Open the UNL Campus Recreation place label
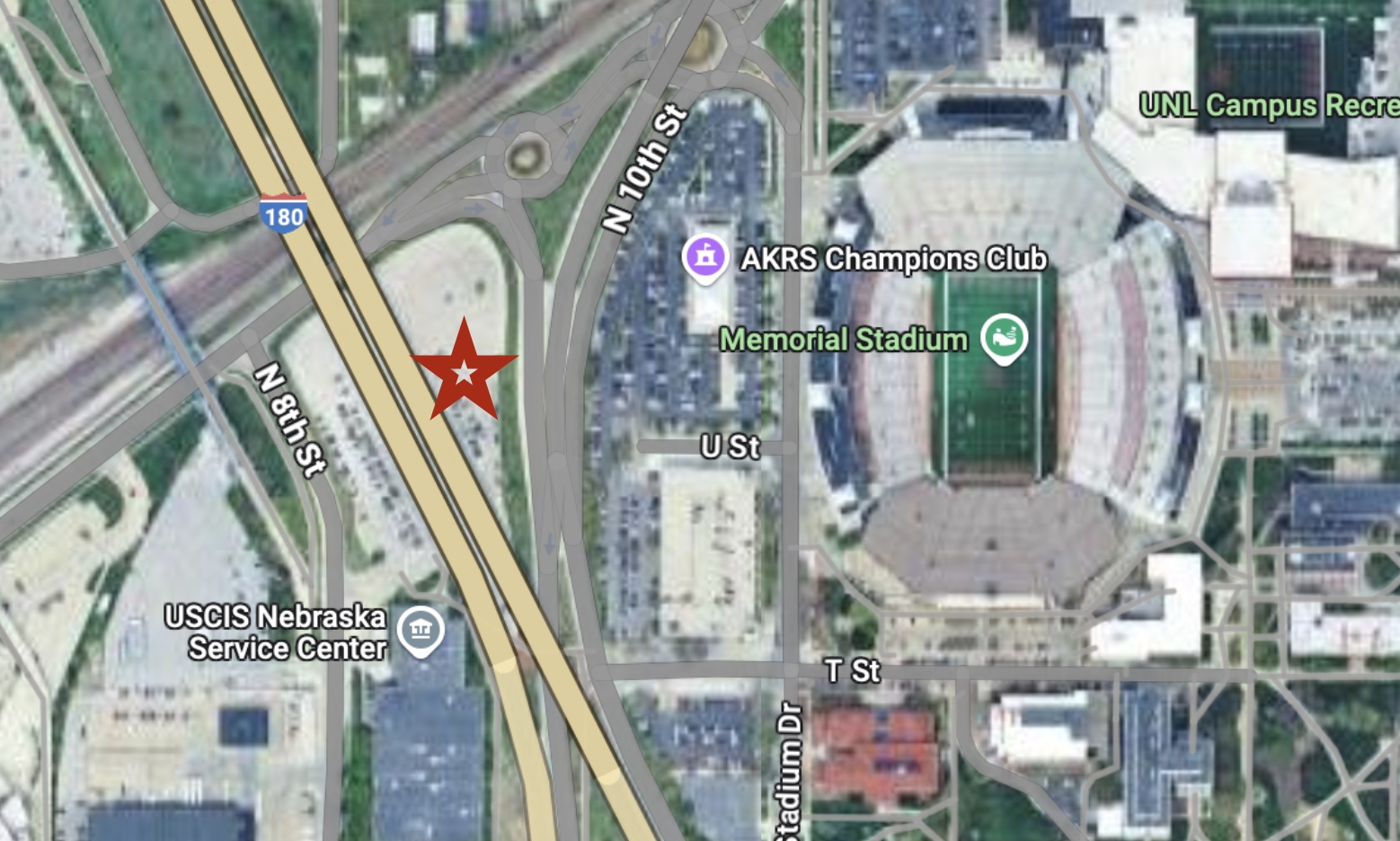 click(x=1269, y=106)
